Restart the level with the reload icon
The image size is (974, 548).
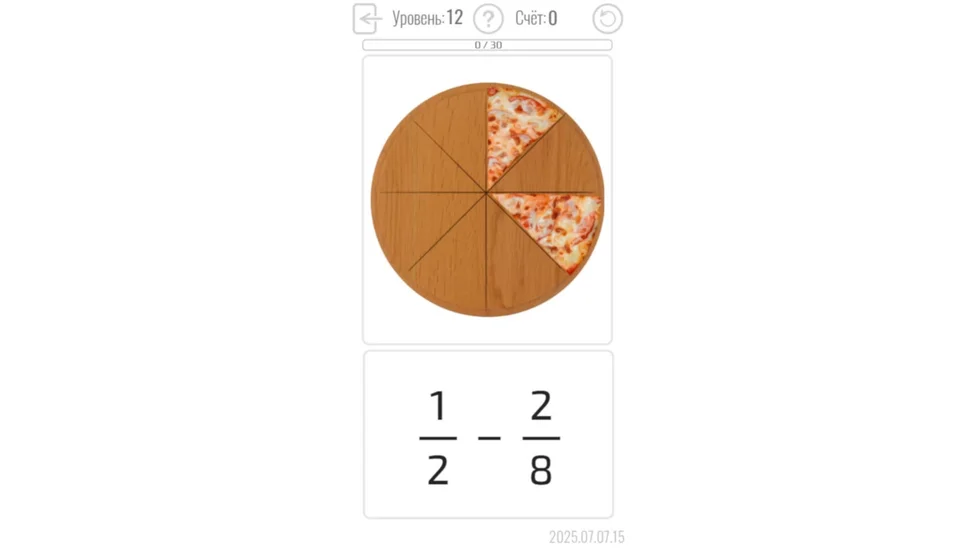(607, 19)
